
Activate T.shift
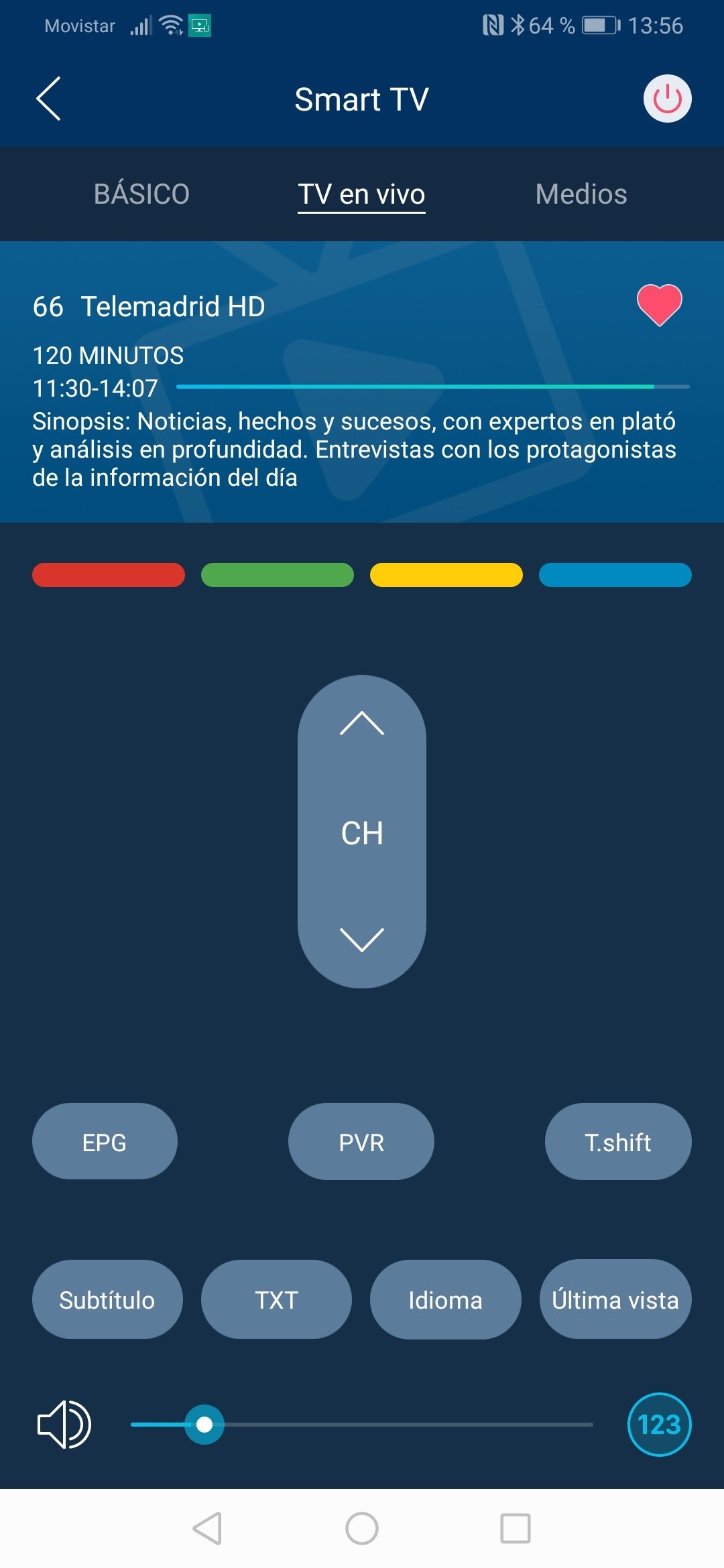617,1142
